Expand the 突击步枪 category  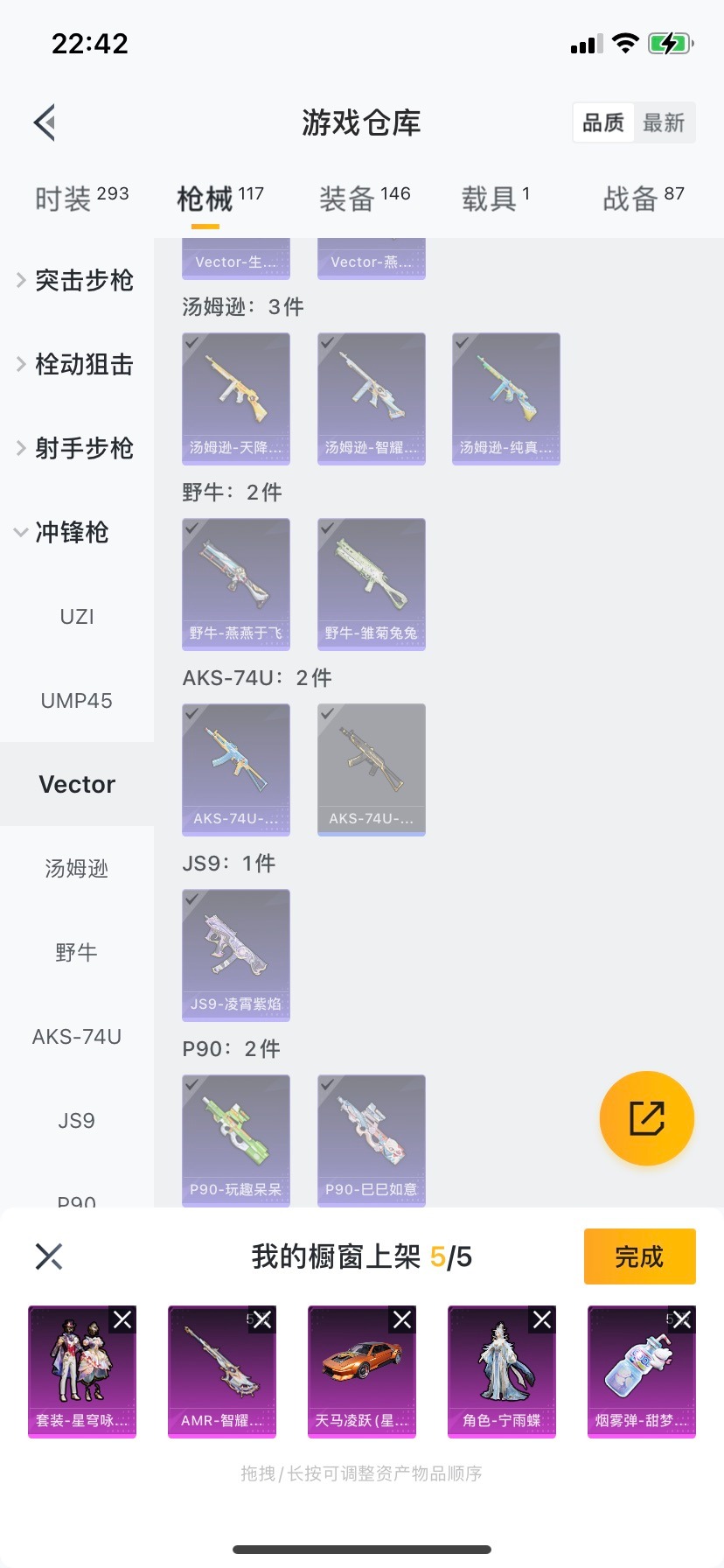[x=75, y=280]
